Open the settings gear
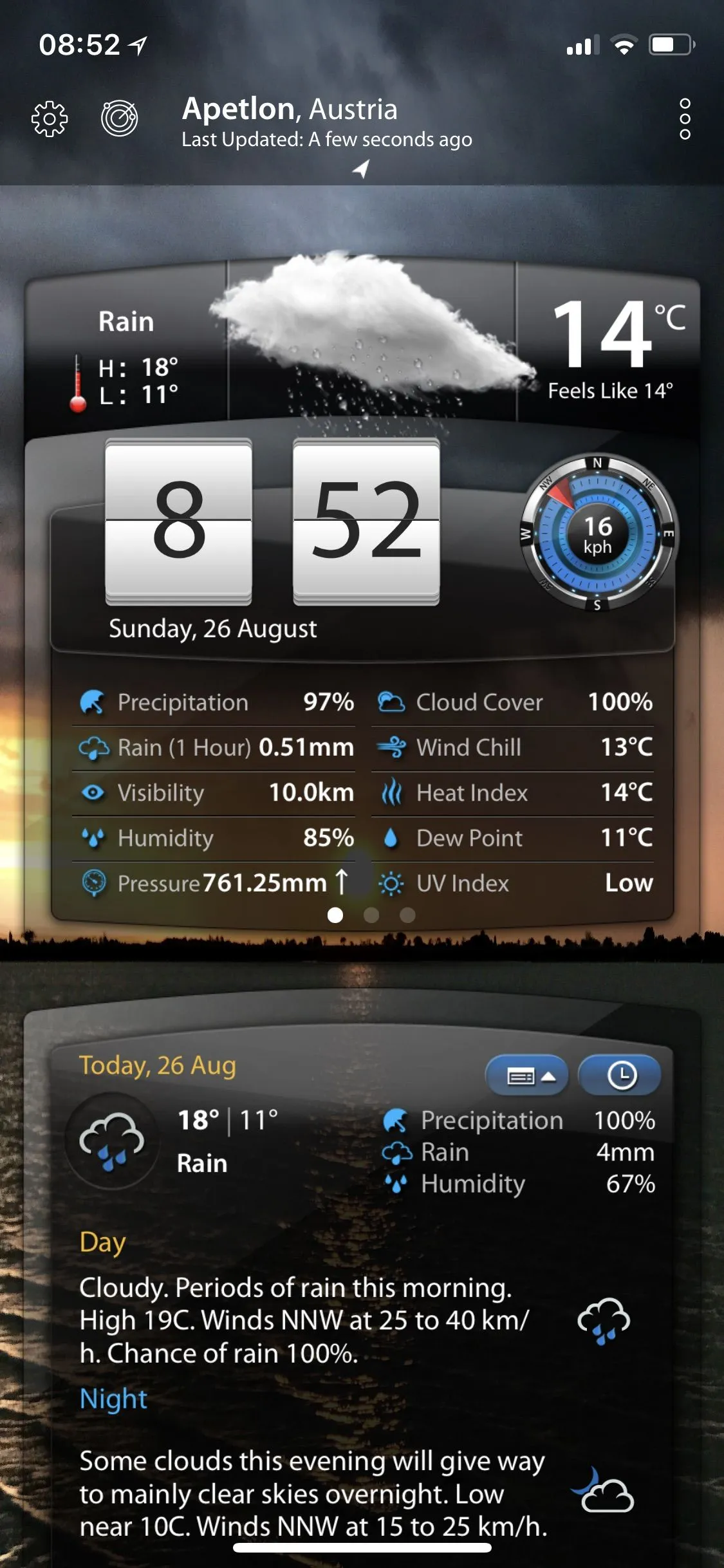 (x=50, y=119)
